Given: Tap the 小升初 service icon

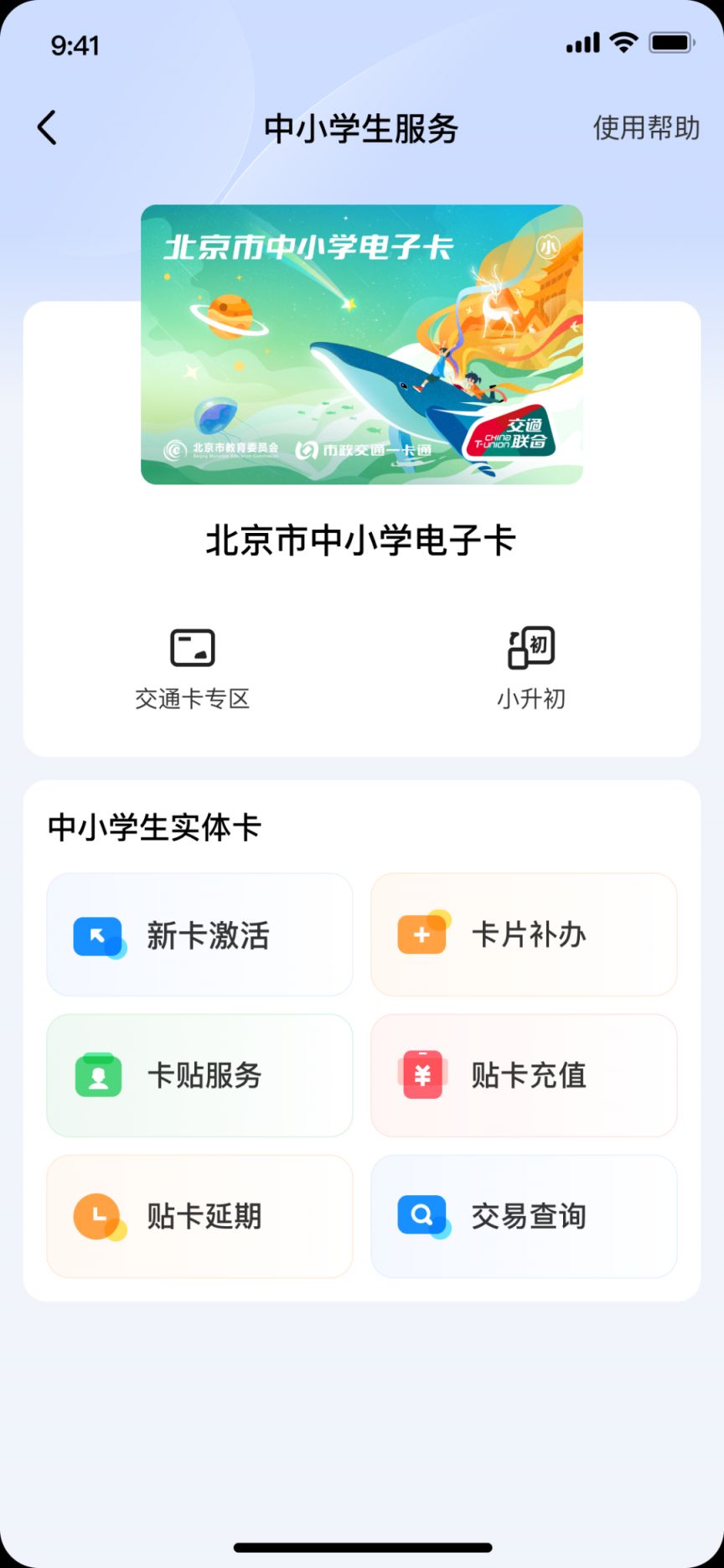Looking at the screenshot, I should click(531, 647).
